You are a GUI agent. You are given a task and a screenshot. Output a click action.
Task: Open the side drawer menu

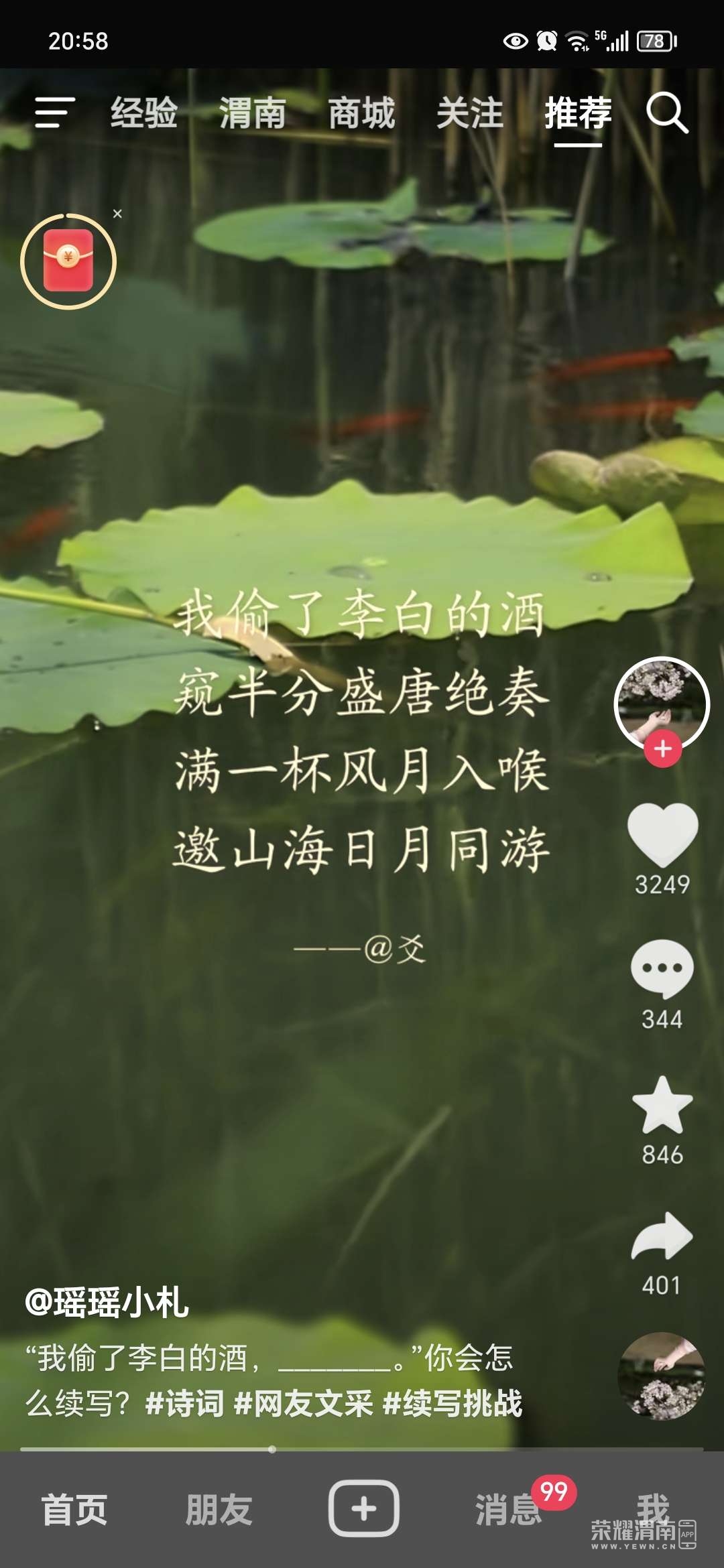click(x=54, y=112)
